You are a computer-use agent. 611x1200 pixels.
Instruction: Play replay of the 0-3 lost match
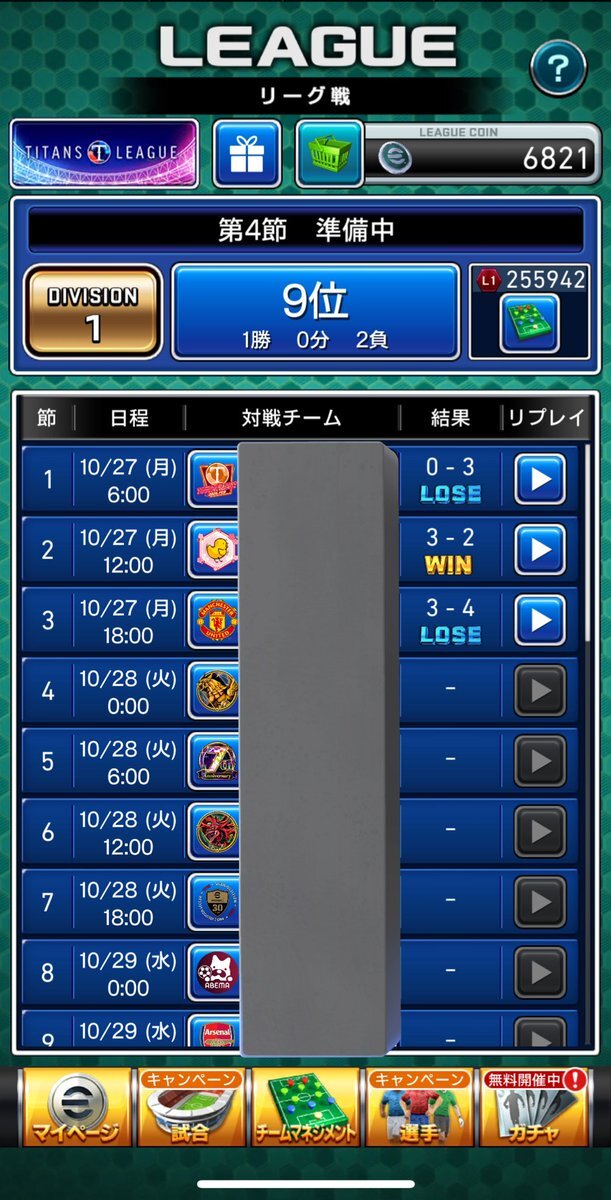(x=540, y=480)
